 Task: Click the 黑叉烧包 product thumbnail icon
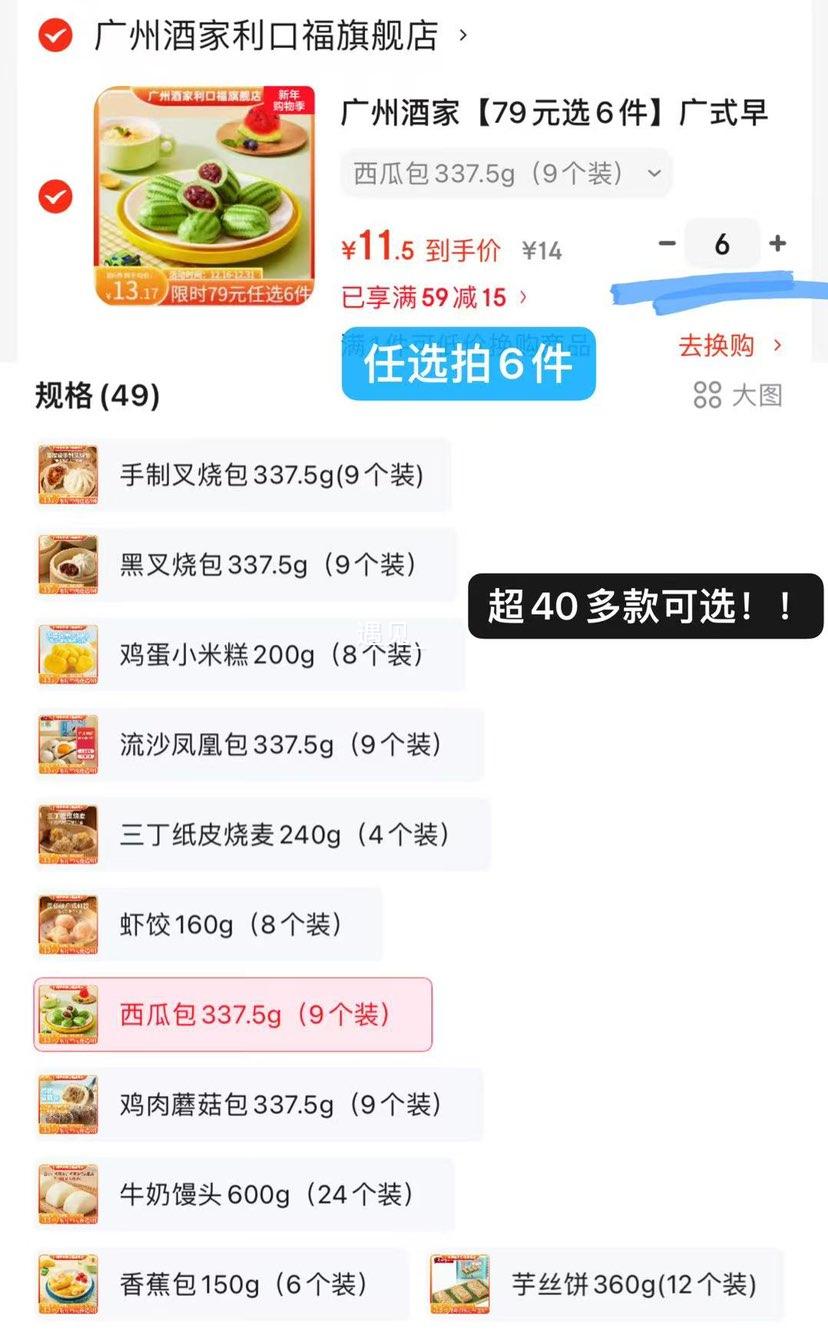click(66, 565)
